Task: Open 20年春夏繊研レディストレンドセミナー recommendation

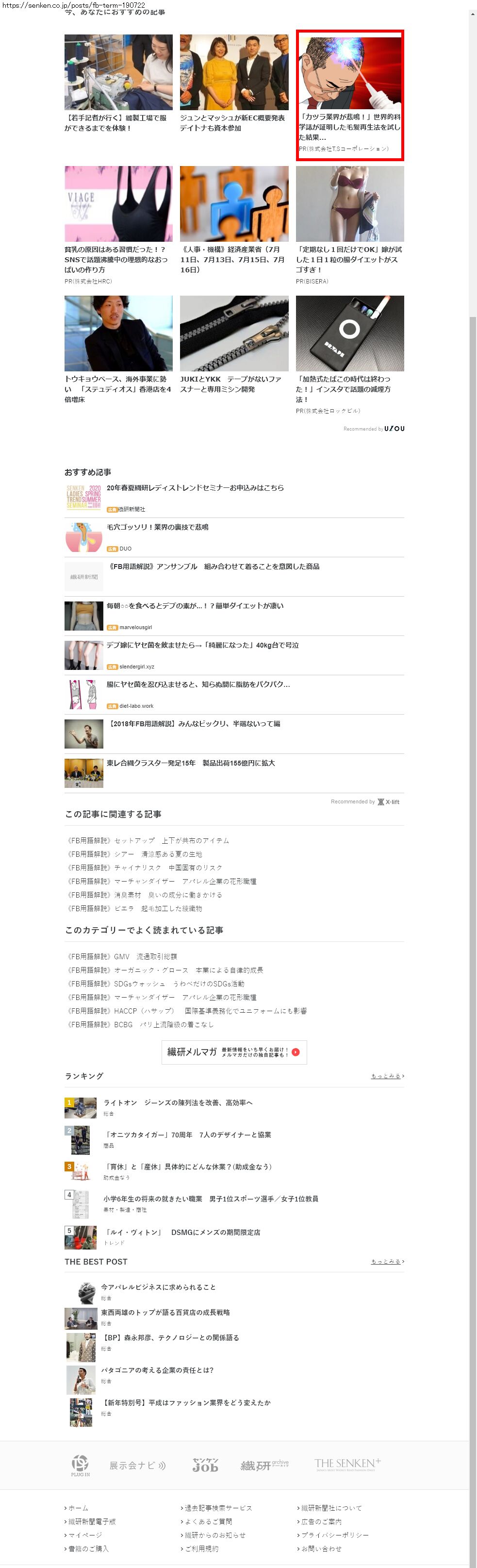Action: tap(195, 487)
